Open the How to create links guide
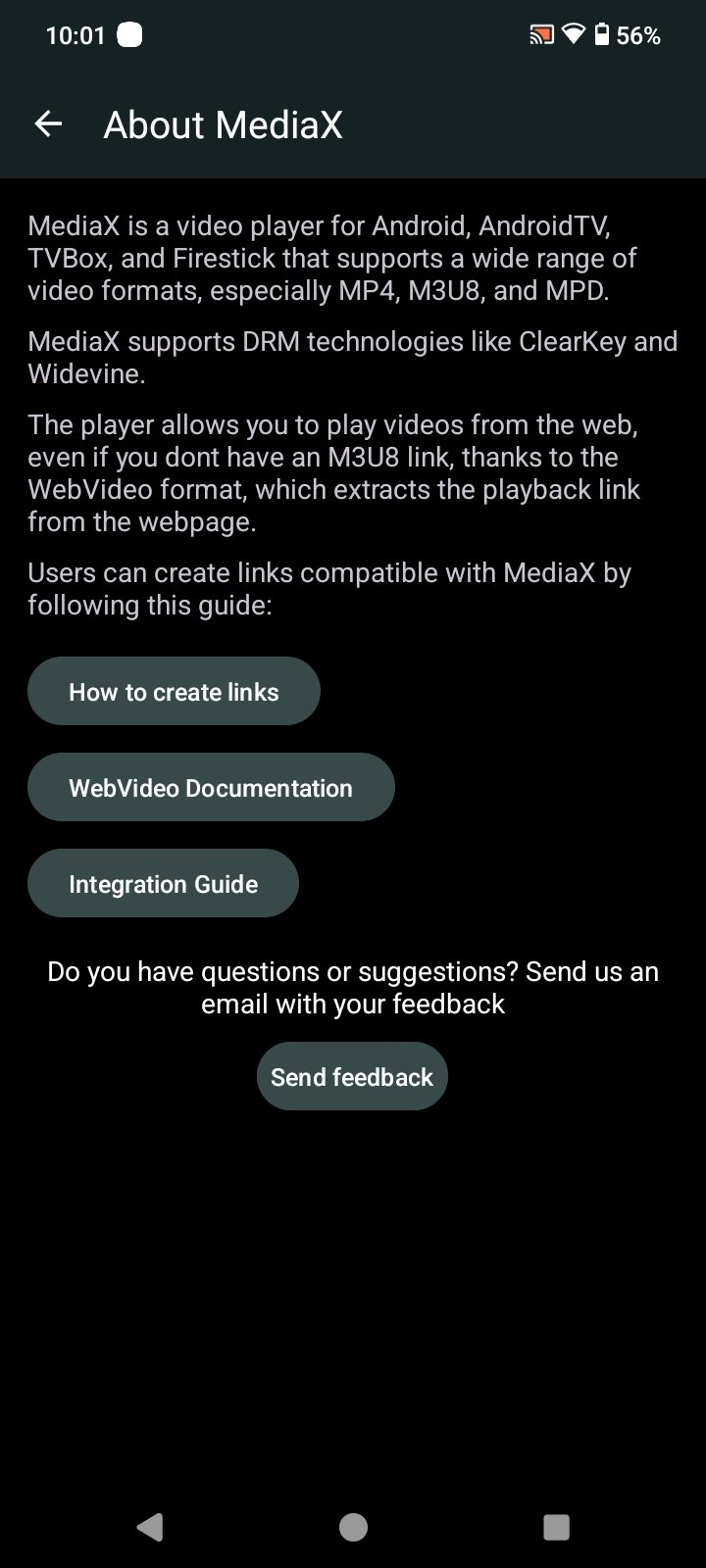706x1568 pixels. coord(174,691)
